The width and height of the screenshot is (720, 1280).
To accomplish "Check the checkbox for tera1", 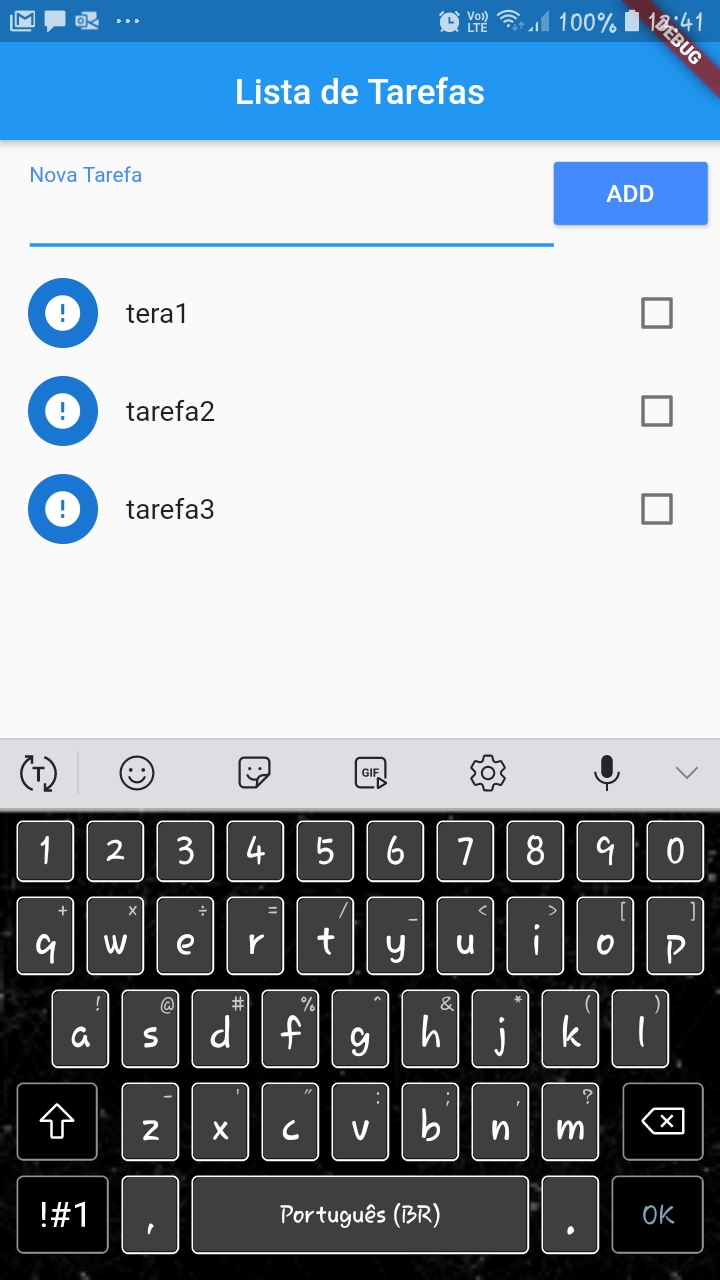I will (x=657, y=313).
